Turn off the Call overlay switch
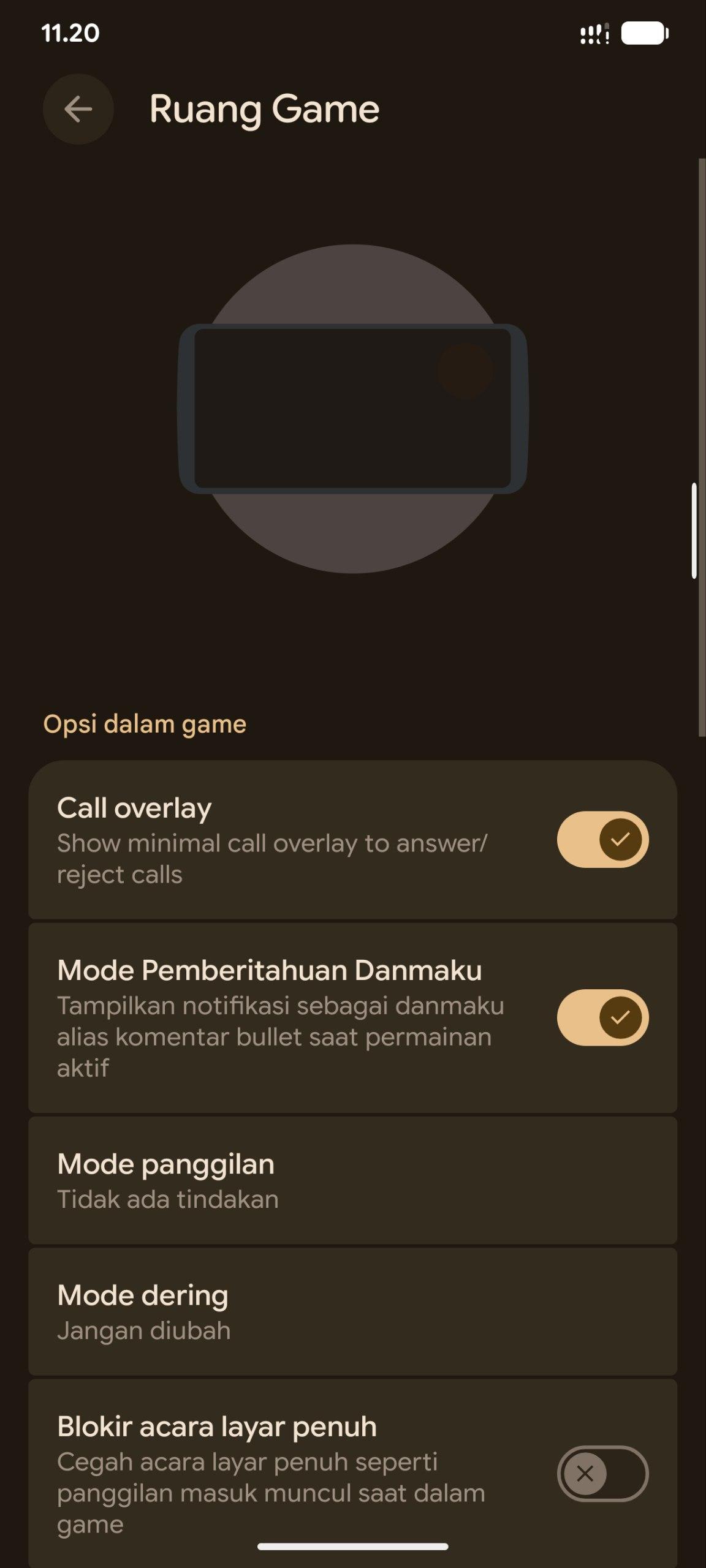706x1568 pixels. tap(602, 840)
